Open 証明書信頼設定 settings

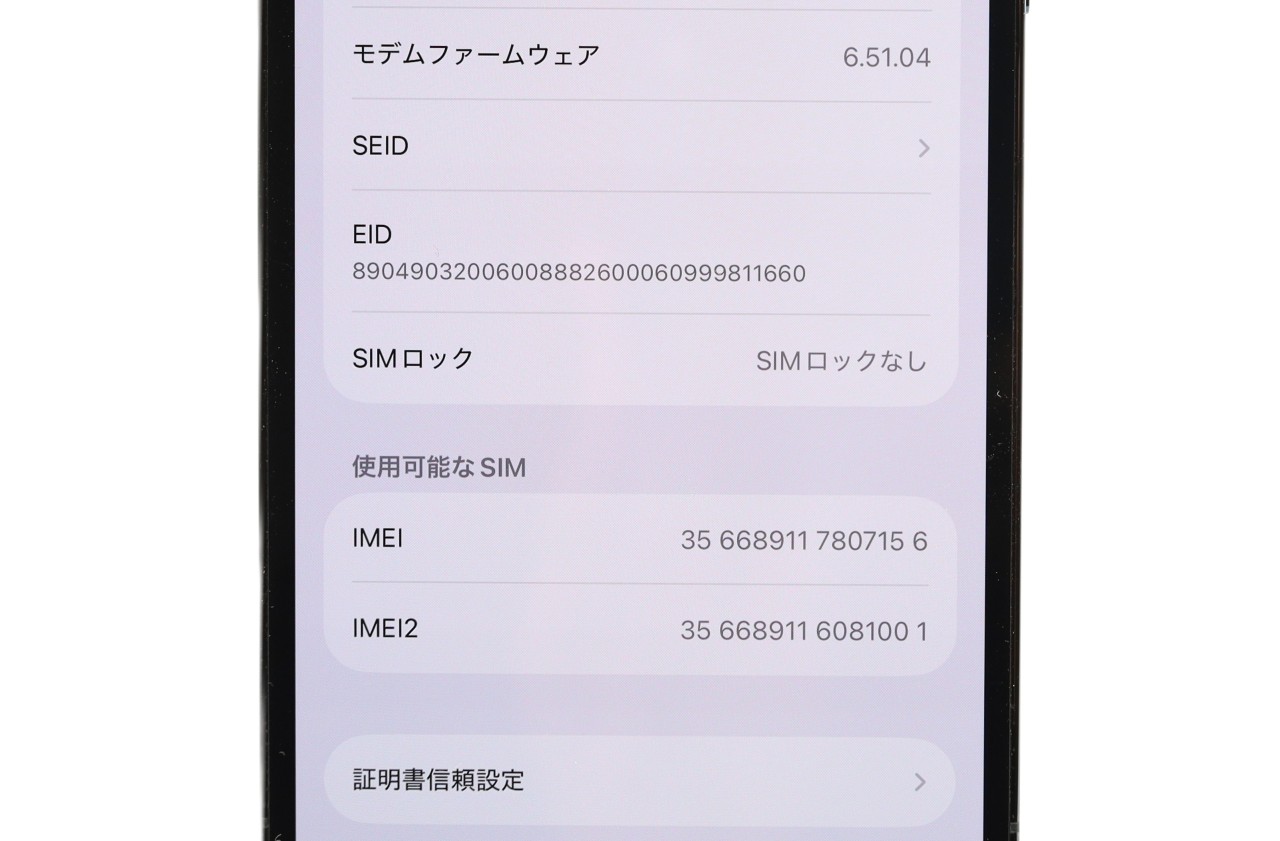tap(640, 781)
